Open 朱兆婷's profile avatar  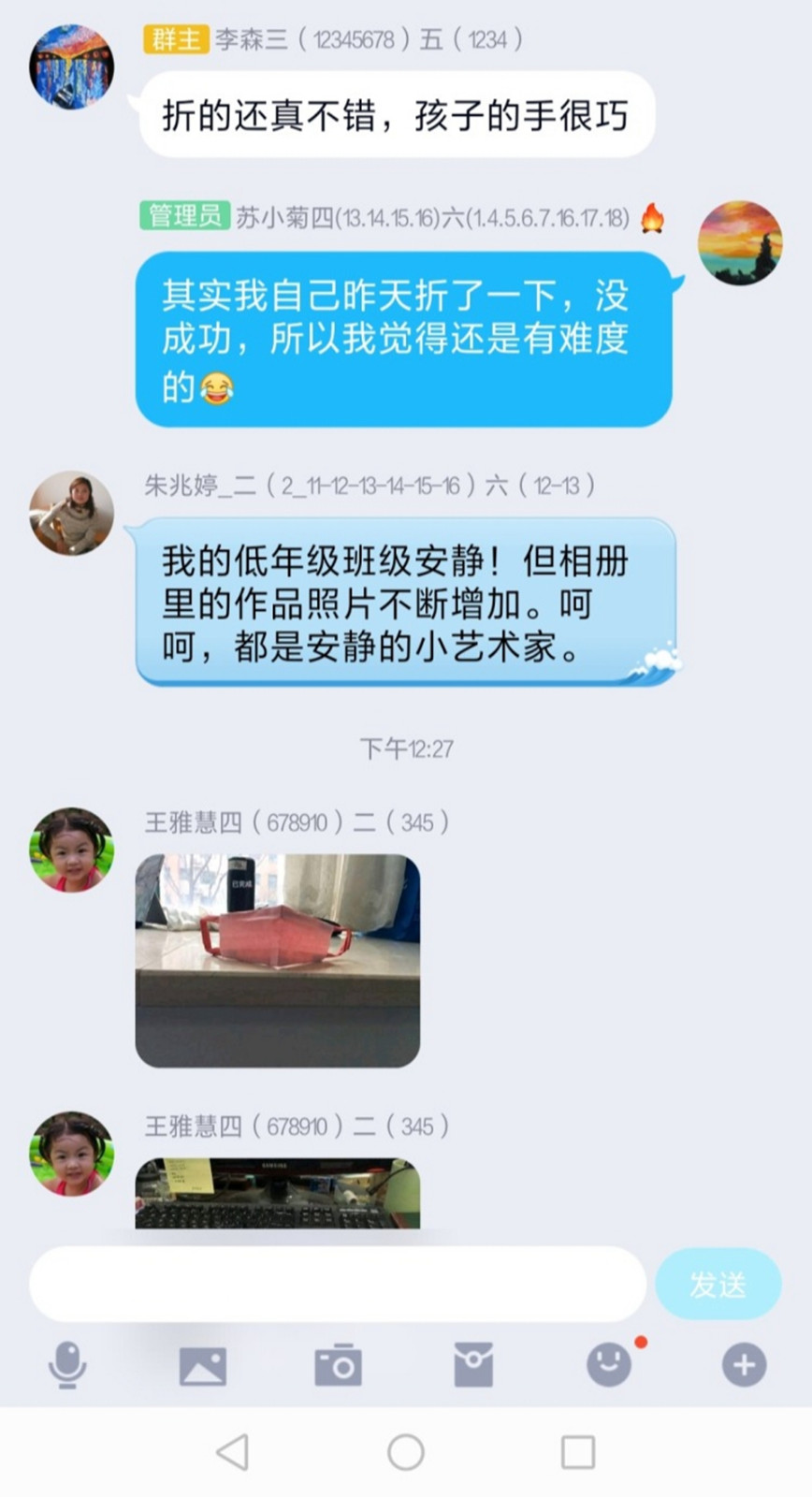(x=71, y=514)
